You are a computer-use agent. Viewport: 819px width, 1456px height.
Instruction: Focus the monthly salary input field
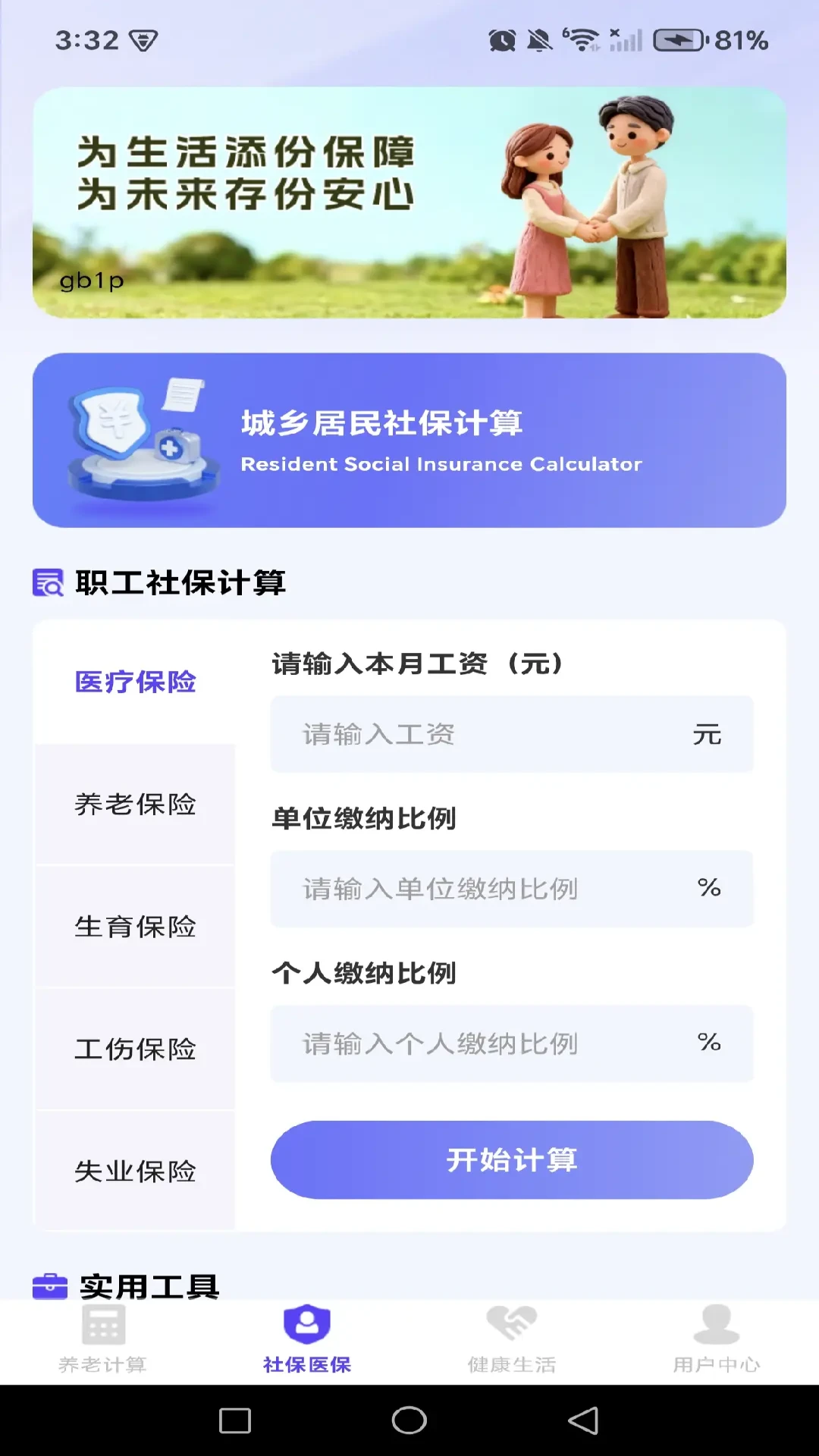click(512, 733)
